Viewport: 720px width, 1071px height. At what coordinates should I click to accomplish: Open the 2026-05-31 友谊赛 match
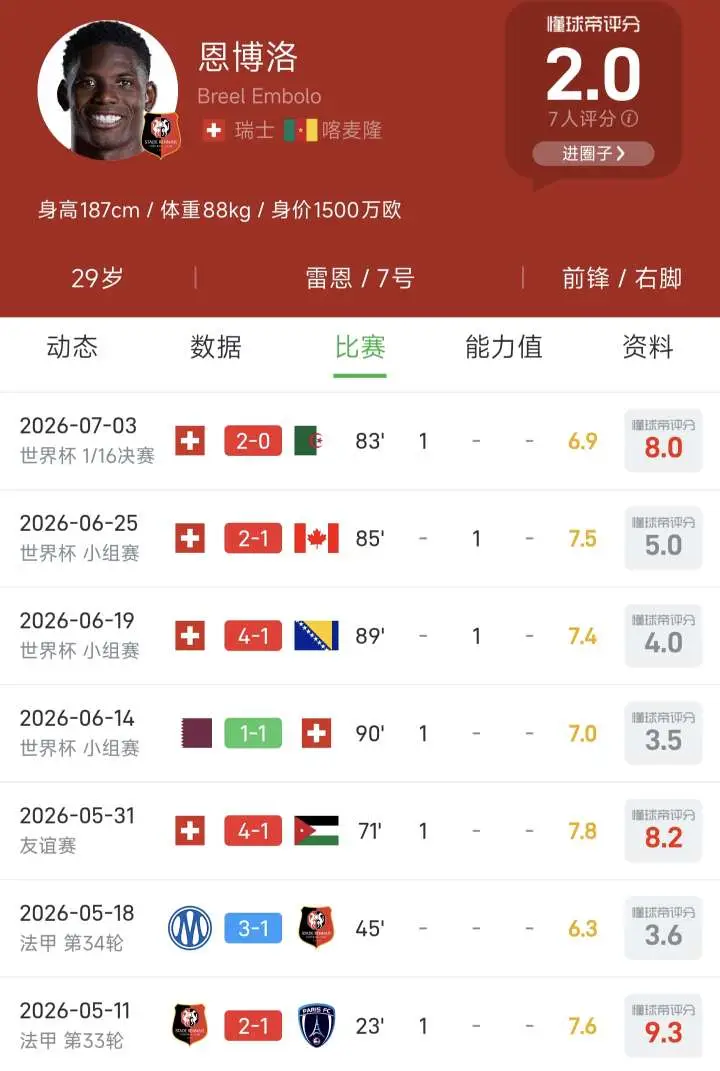(x=360, y=831)
